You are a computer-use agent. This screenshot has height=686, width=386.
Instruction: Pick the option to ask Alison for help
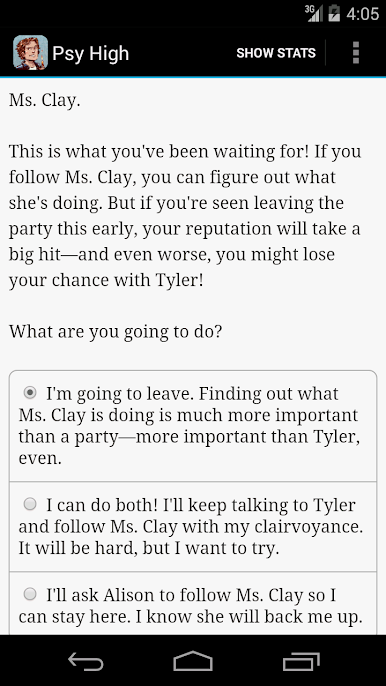point(193,604)
